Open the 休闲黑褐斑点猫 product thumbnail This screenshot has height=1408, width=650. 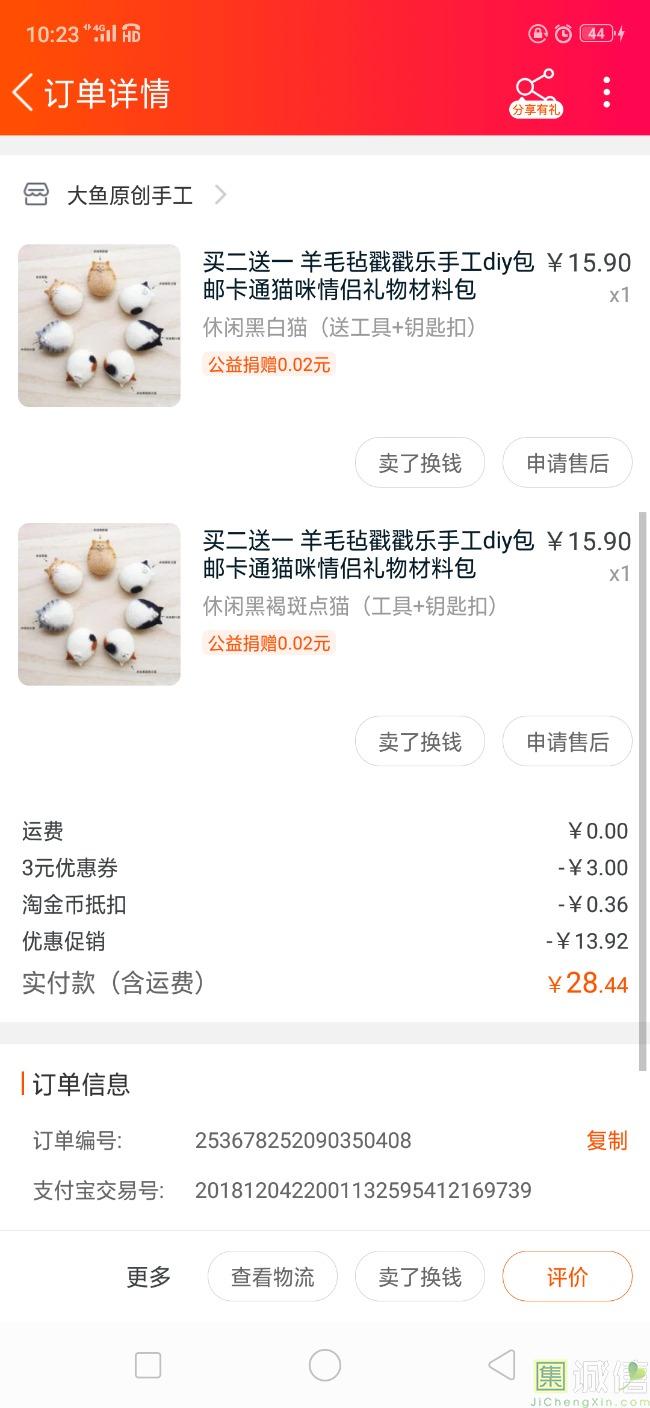click(99, 604)
